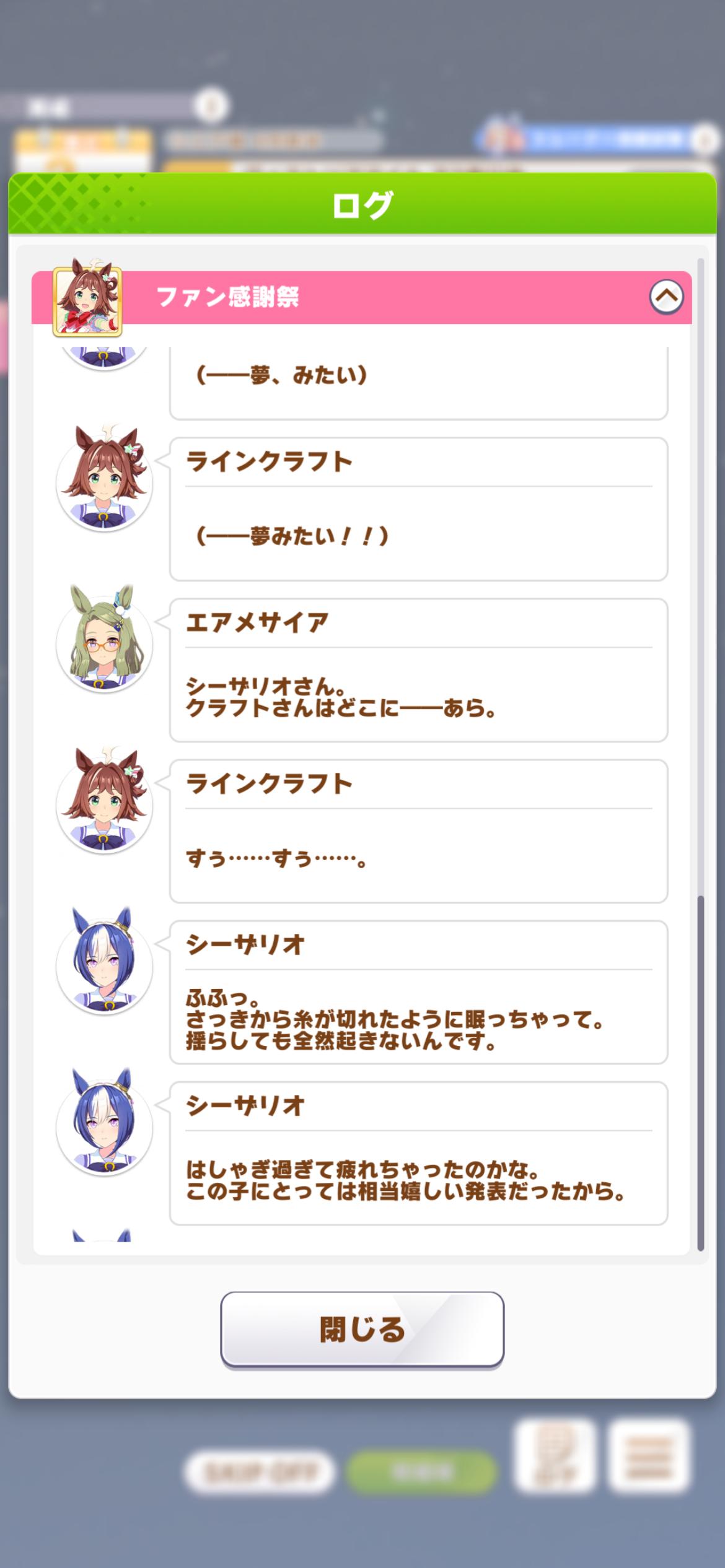Tap ラインクラフト's すぅ……すぅ…… dialogue entry

click(418, 831)
